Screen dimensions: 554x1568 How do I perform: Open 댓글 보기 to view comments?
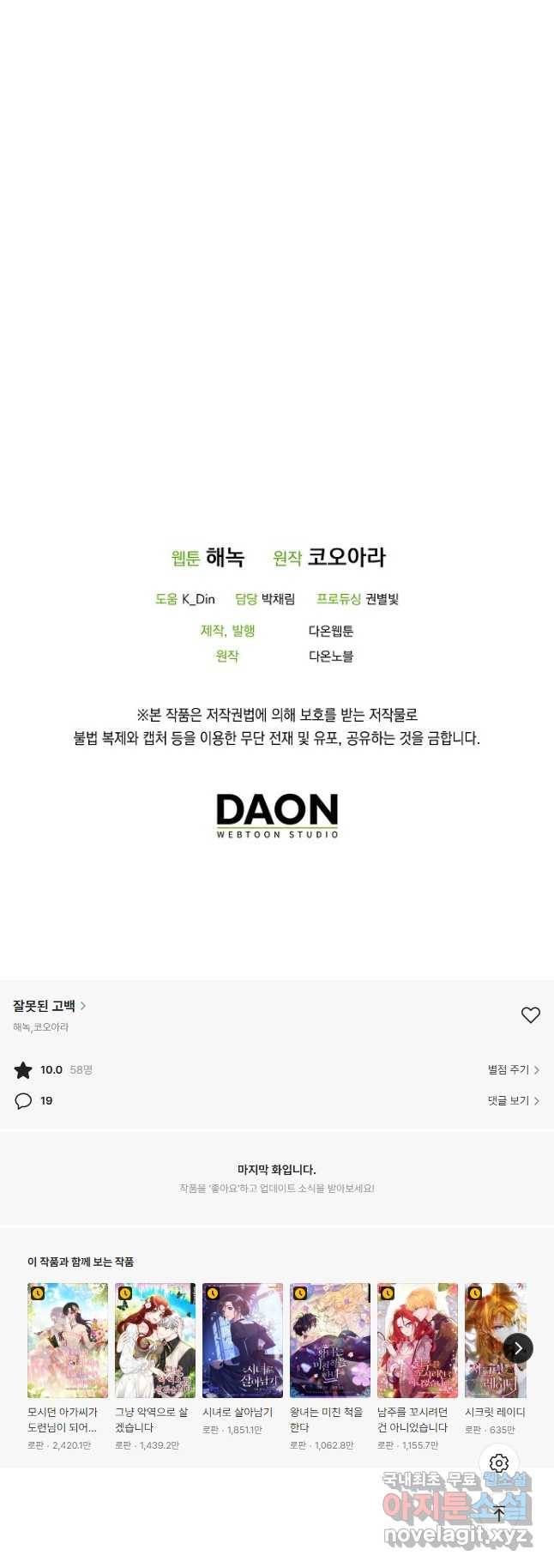coord(513,1100)
